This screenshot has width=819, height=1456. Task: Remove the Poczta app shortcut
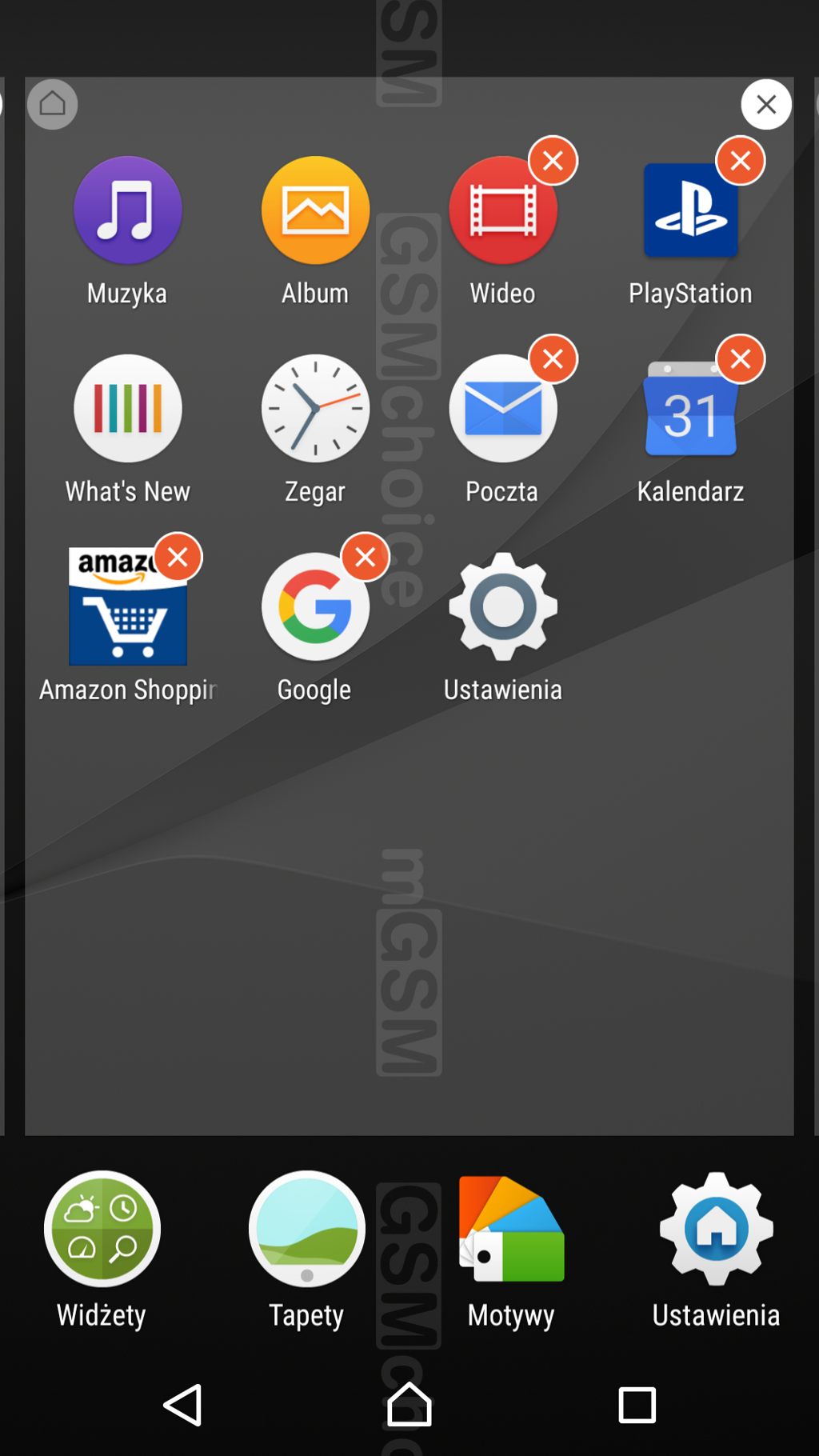[553, 359]
